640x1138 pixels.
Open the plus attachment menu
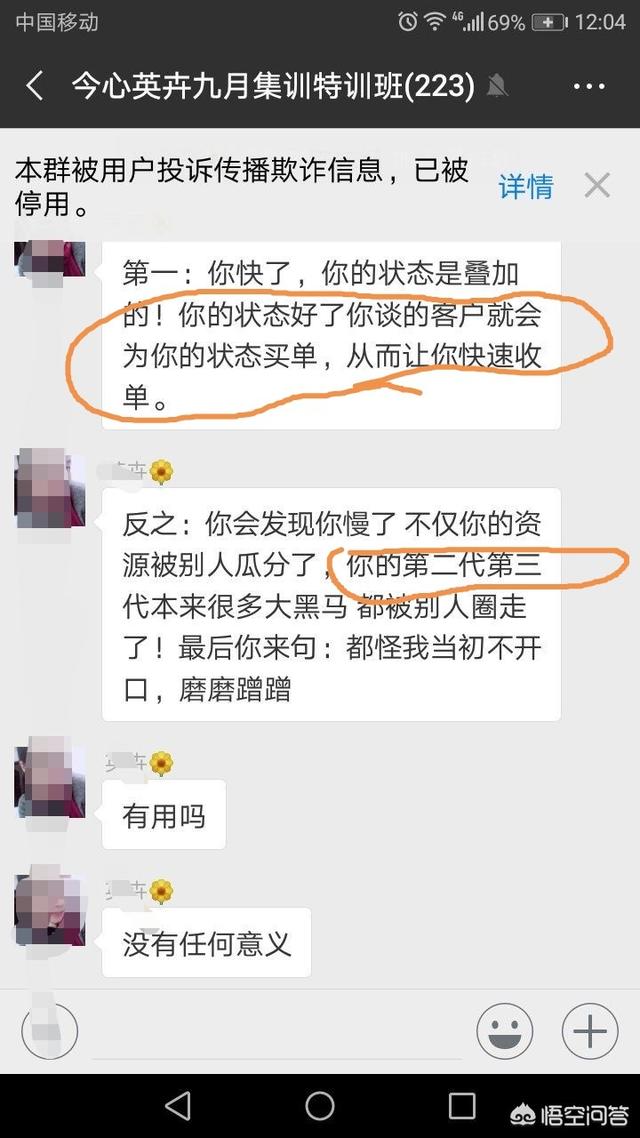589,1031
